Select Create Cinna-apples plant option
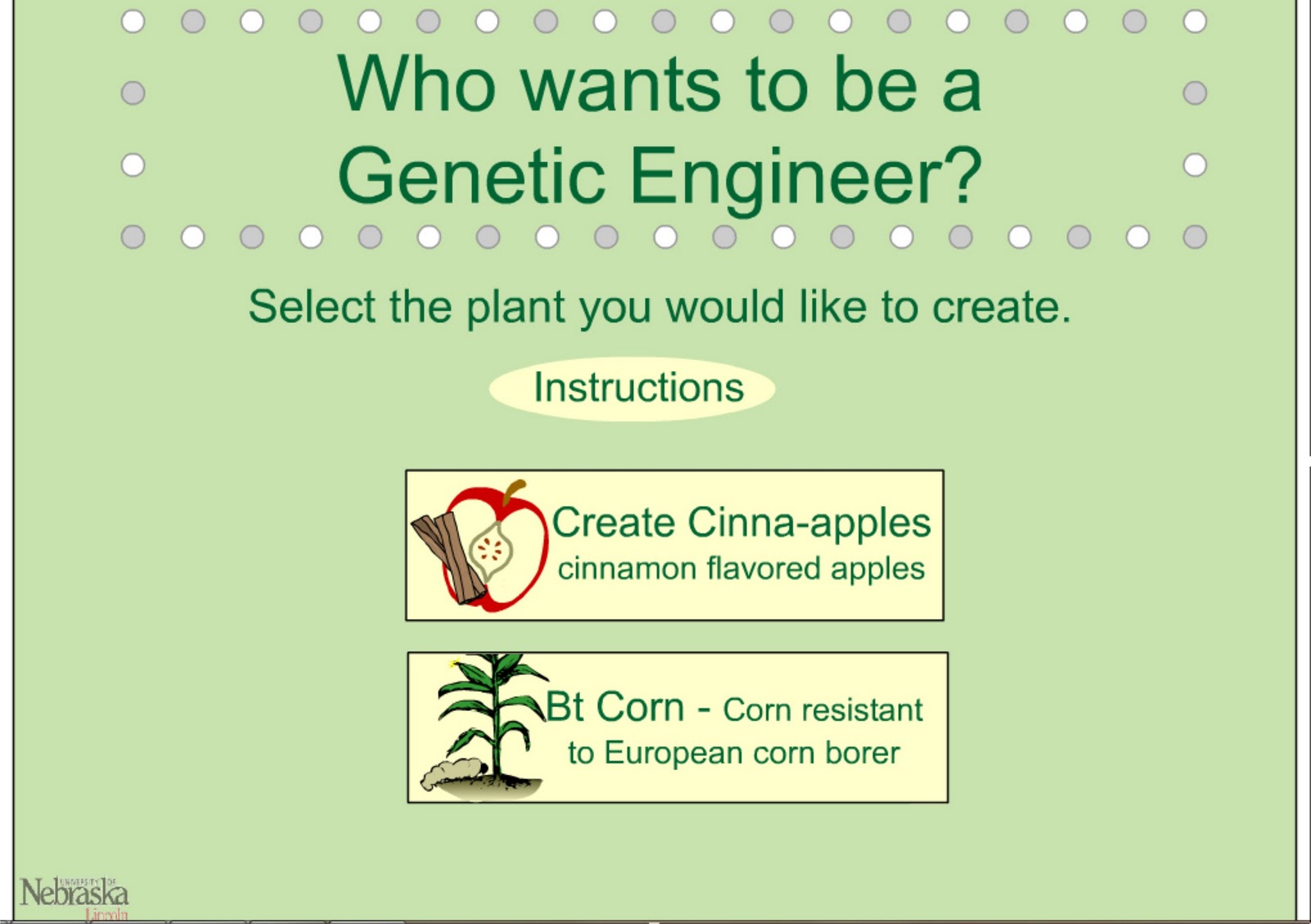Screen dimensions: 1311x924 (674, 546)
